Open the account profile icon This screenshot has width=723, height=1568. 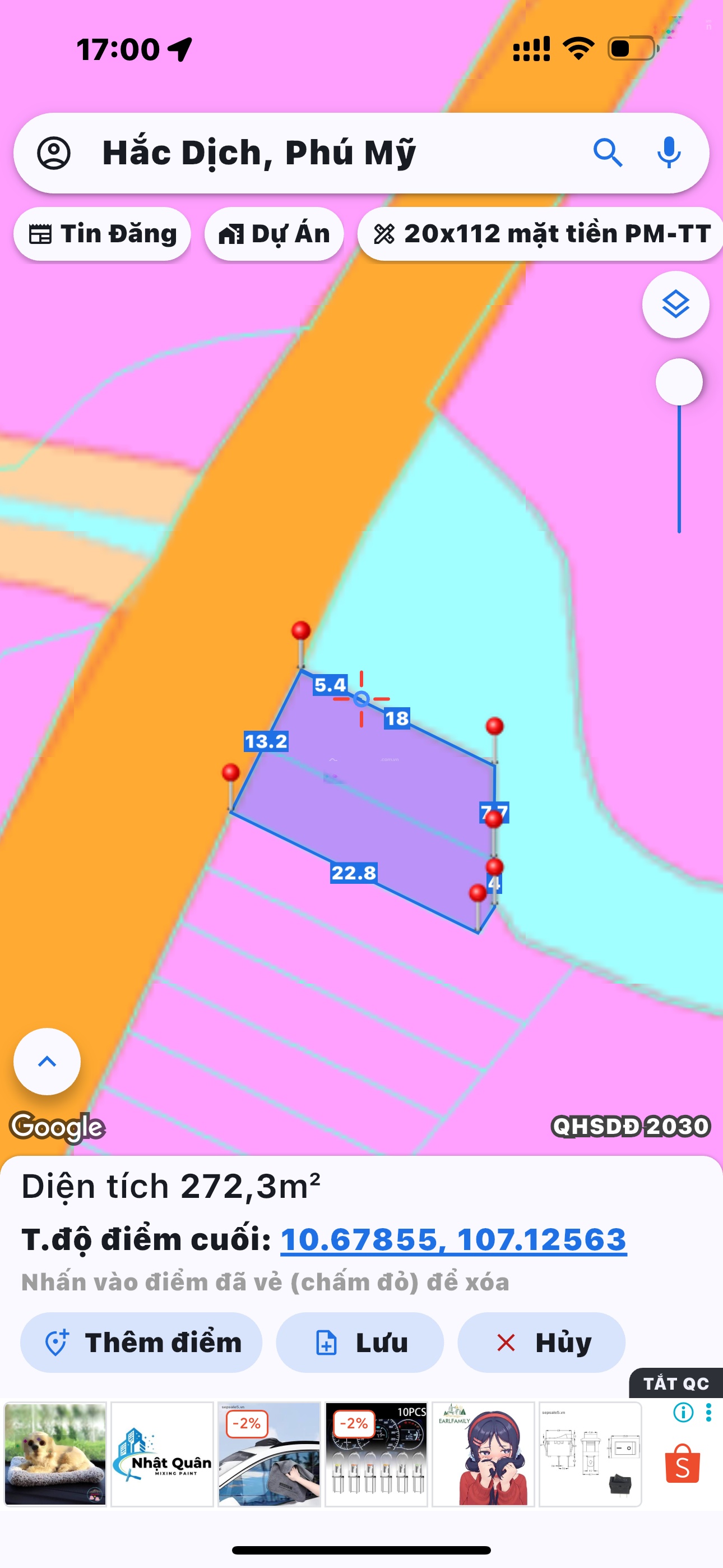pos(54,153)
